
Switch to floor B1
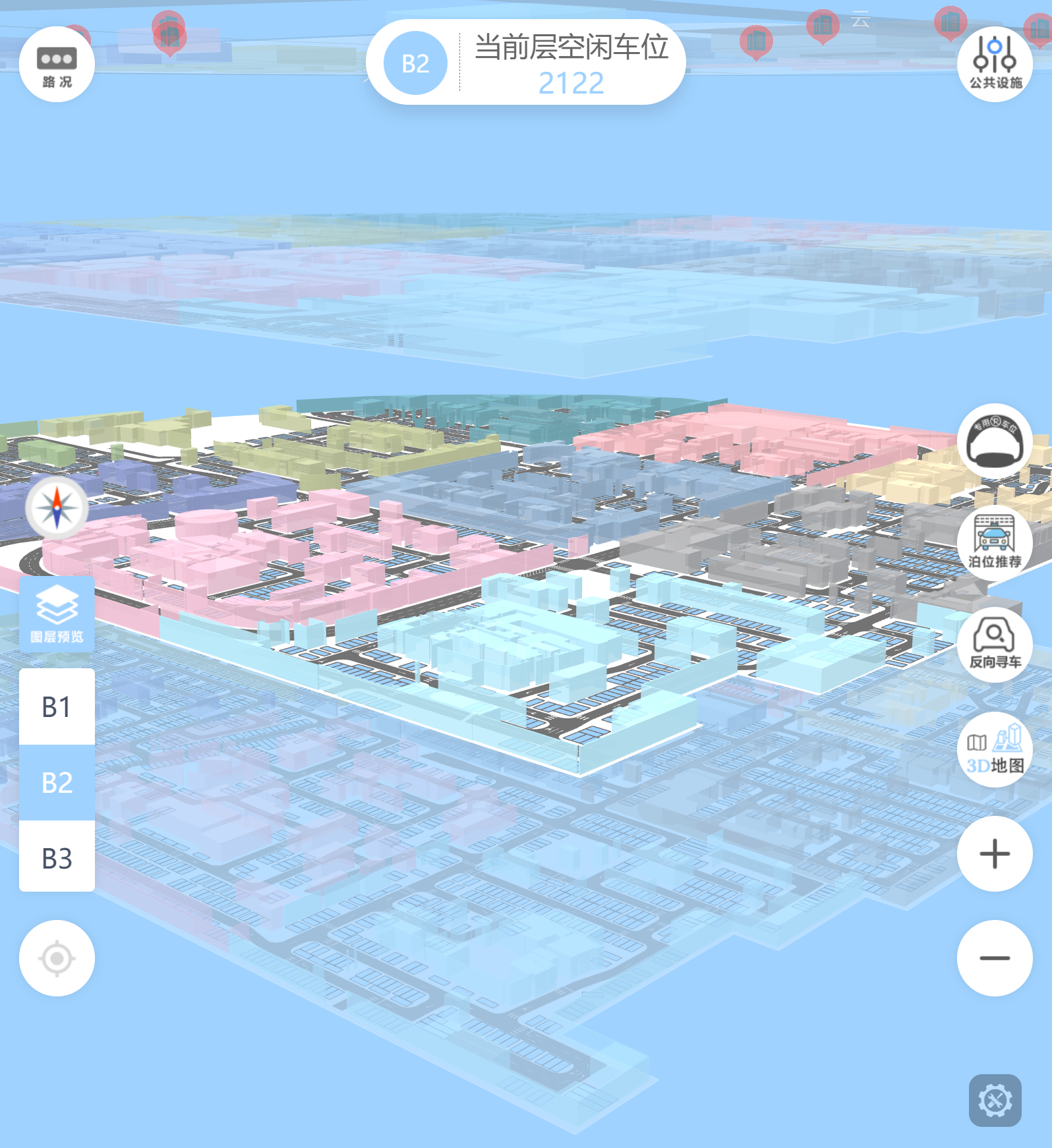pyautogui.click(x=57, y=706)
